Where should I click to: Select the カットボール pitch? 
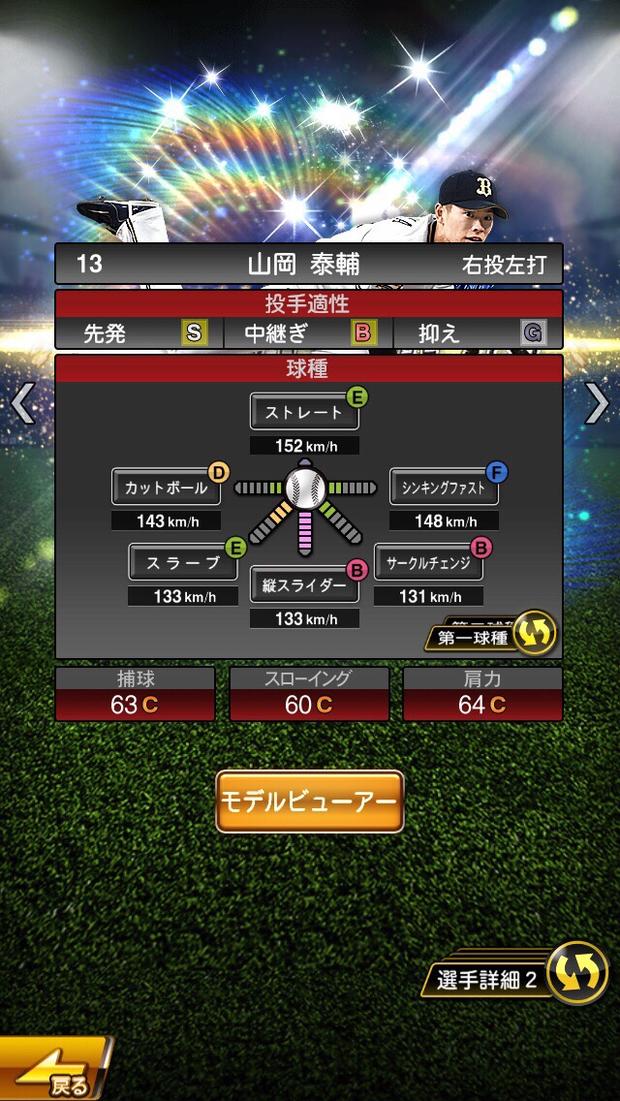[166, 488]
